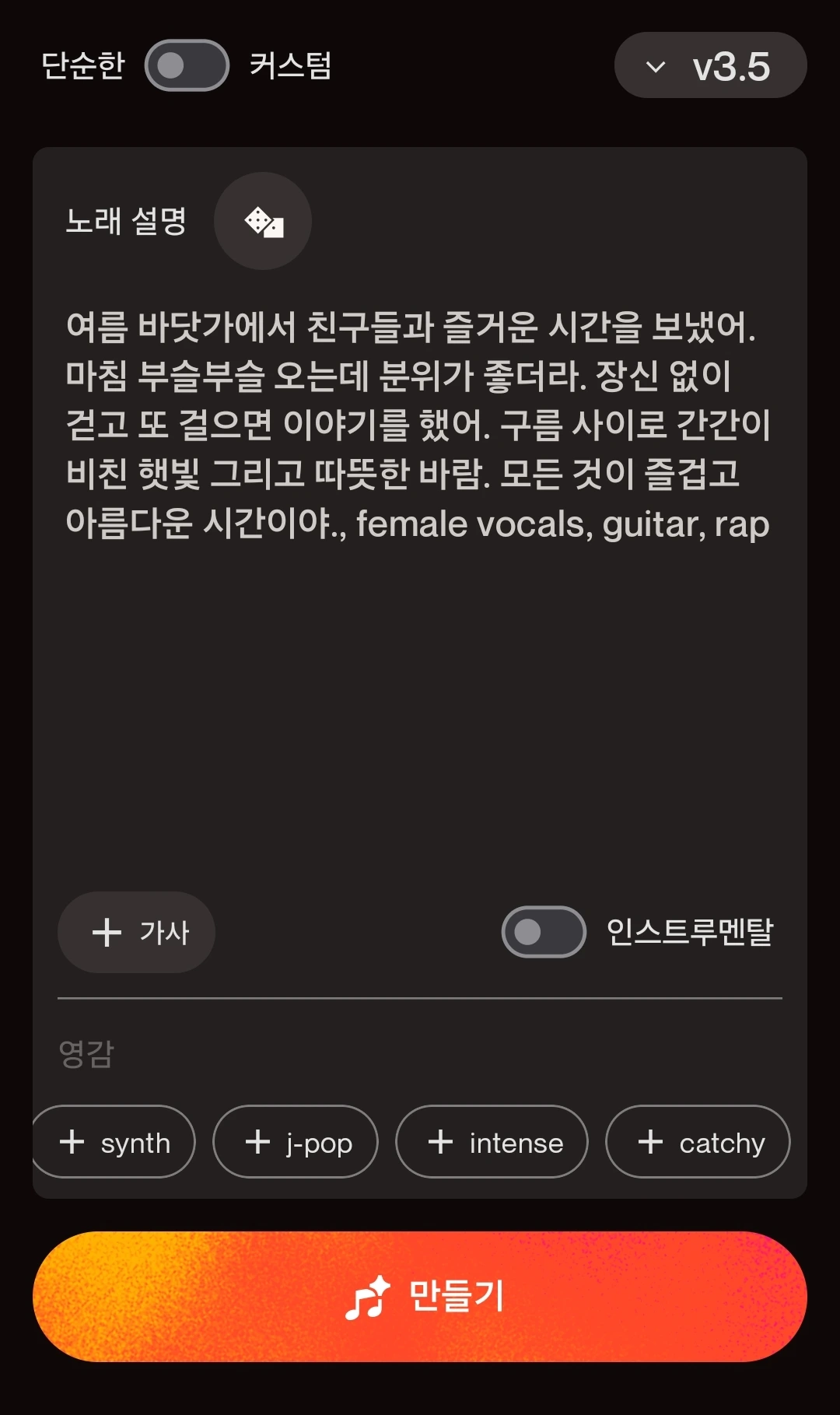Click the plus icon on the synth tag
This screenshot has height=1415, width=840.
pos(70,1142)
